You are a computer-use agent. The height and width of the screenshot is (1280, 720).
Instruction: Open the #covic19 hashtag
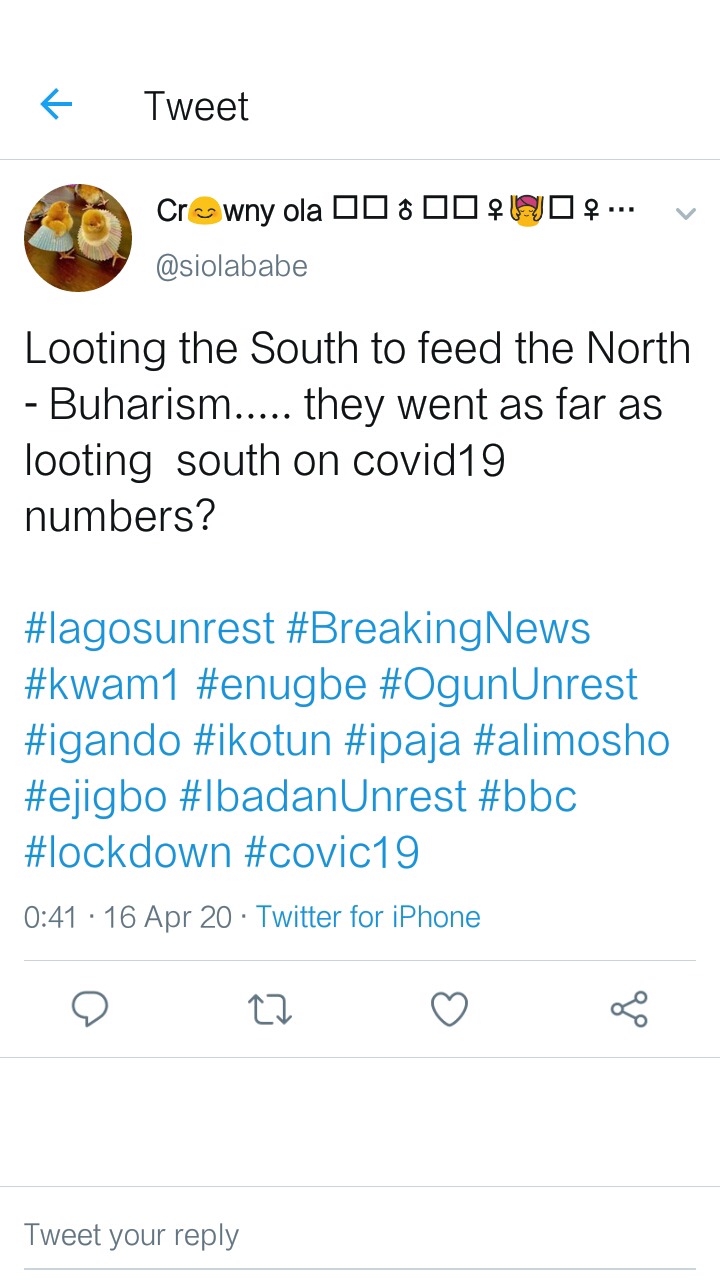click(332, 853)
